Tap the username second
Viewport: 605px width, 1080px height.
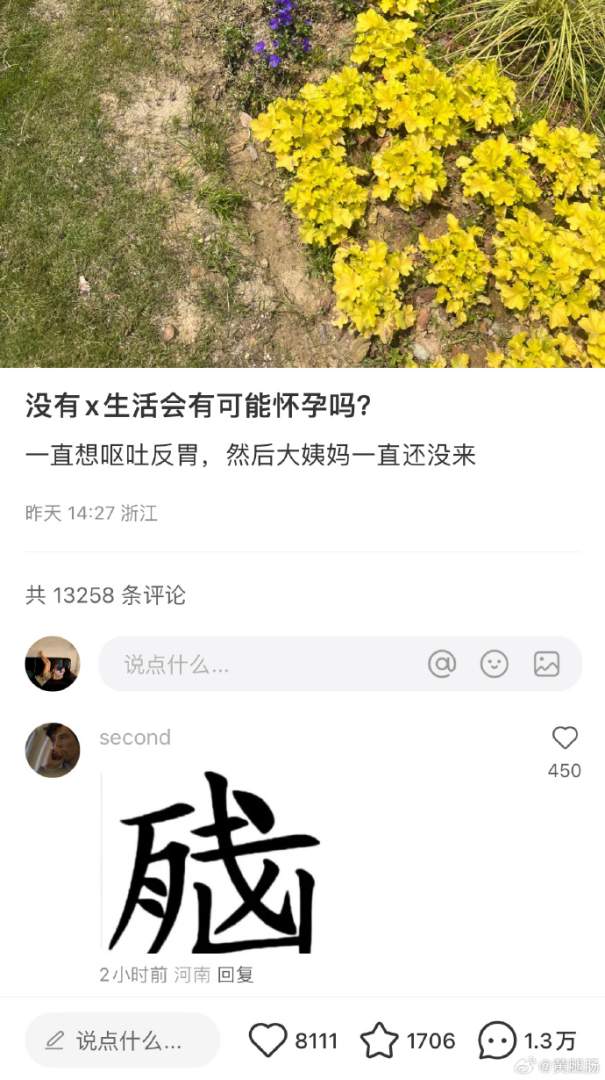[135, 737]
